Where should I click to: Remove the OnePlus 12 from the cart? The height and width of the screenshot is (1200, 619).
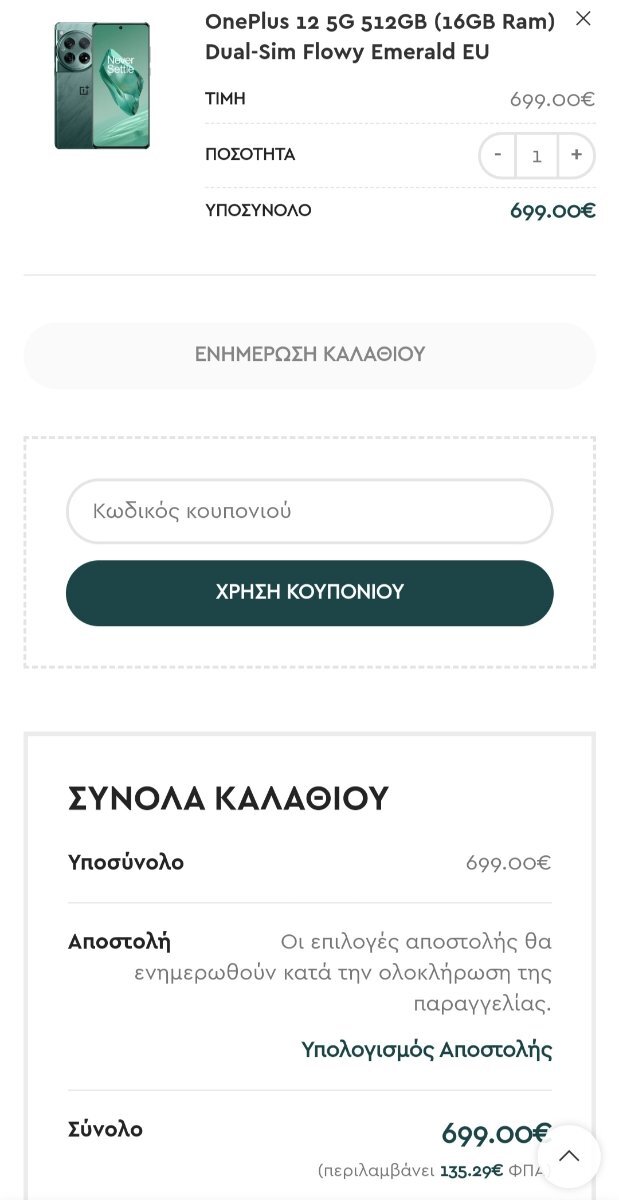point(583,18)
